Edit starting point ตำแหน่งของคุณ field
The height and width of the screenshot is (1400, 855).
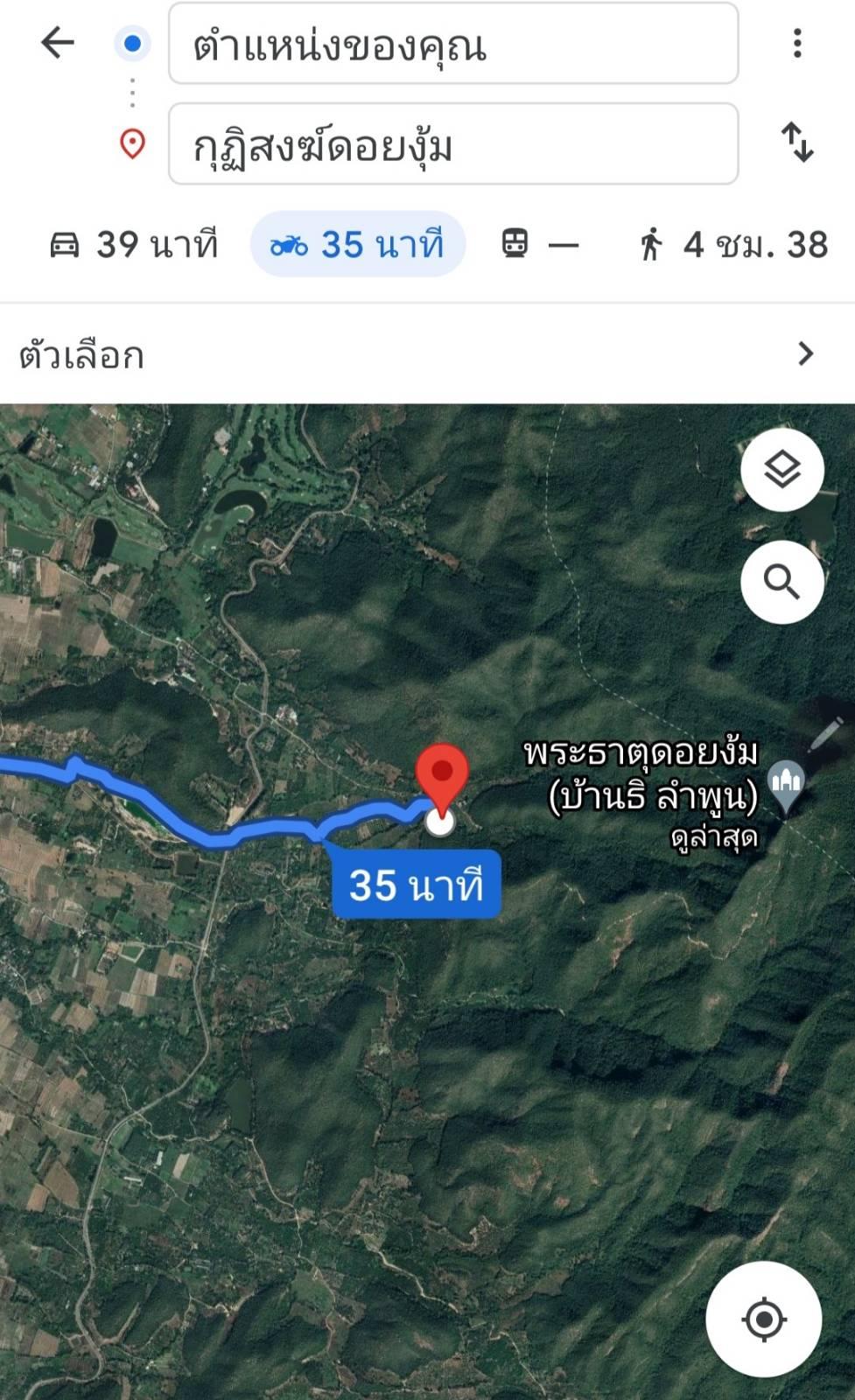coord(453,43)
